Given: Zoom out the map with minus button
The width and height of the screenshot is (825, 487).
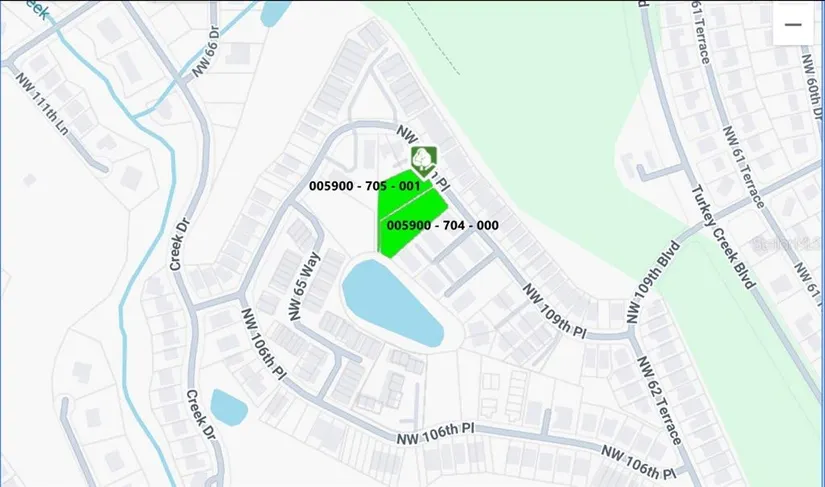Looking at the screenshot, I should tap(793, 26).
